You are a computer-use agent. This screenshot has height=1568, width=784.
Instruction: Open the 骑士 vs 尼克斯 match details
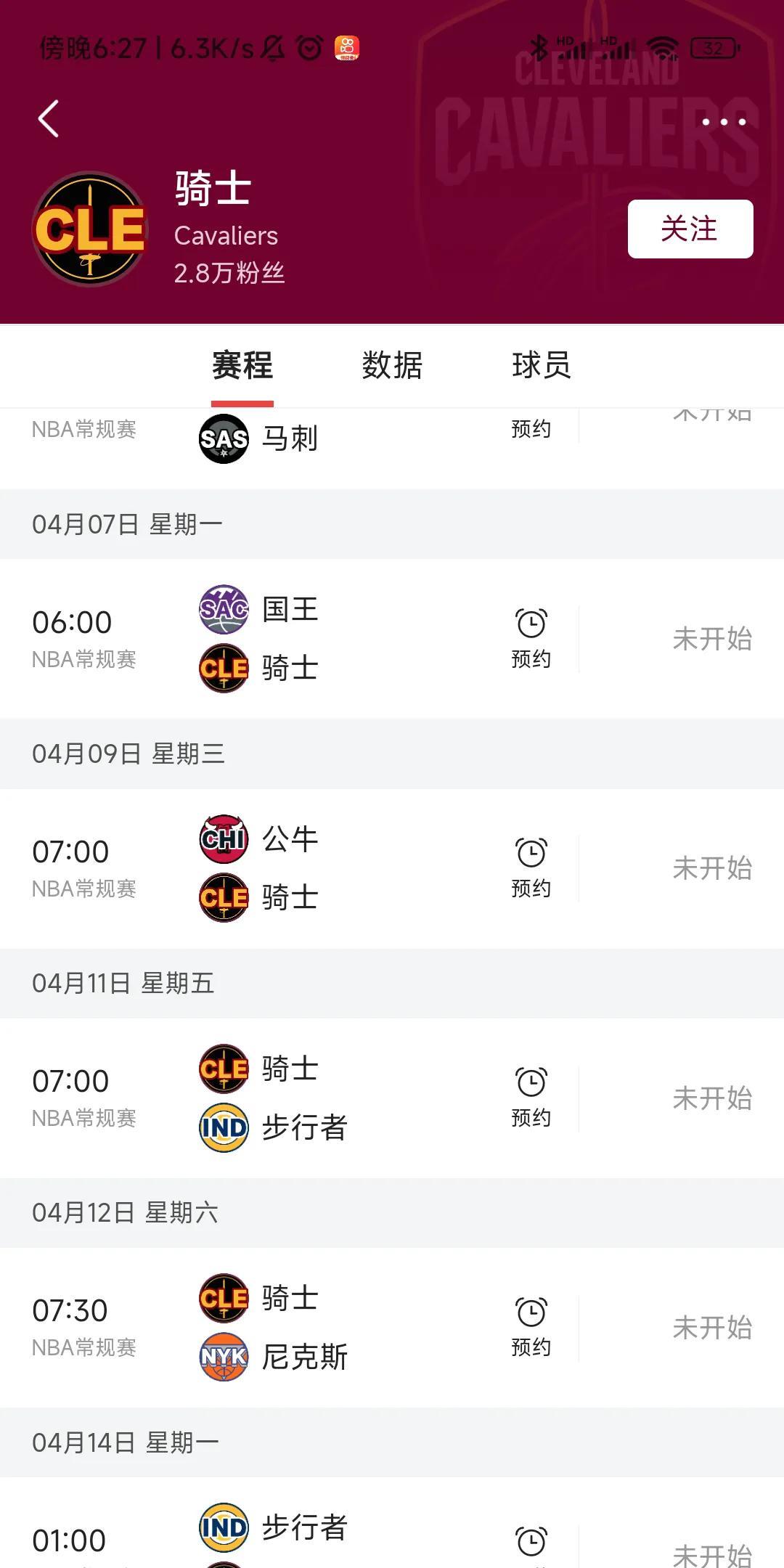click(392, 1327)
